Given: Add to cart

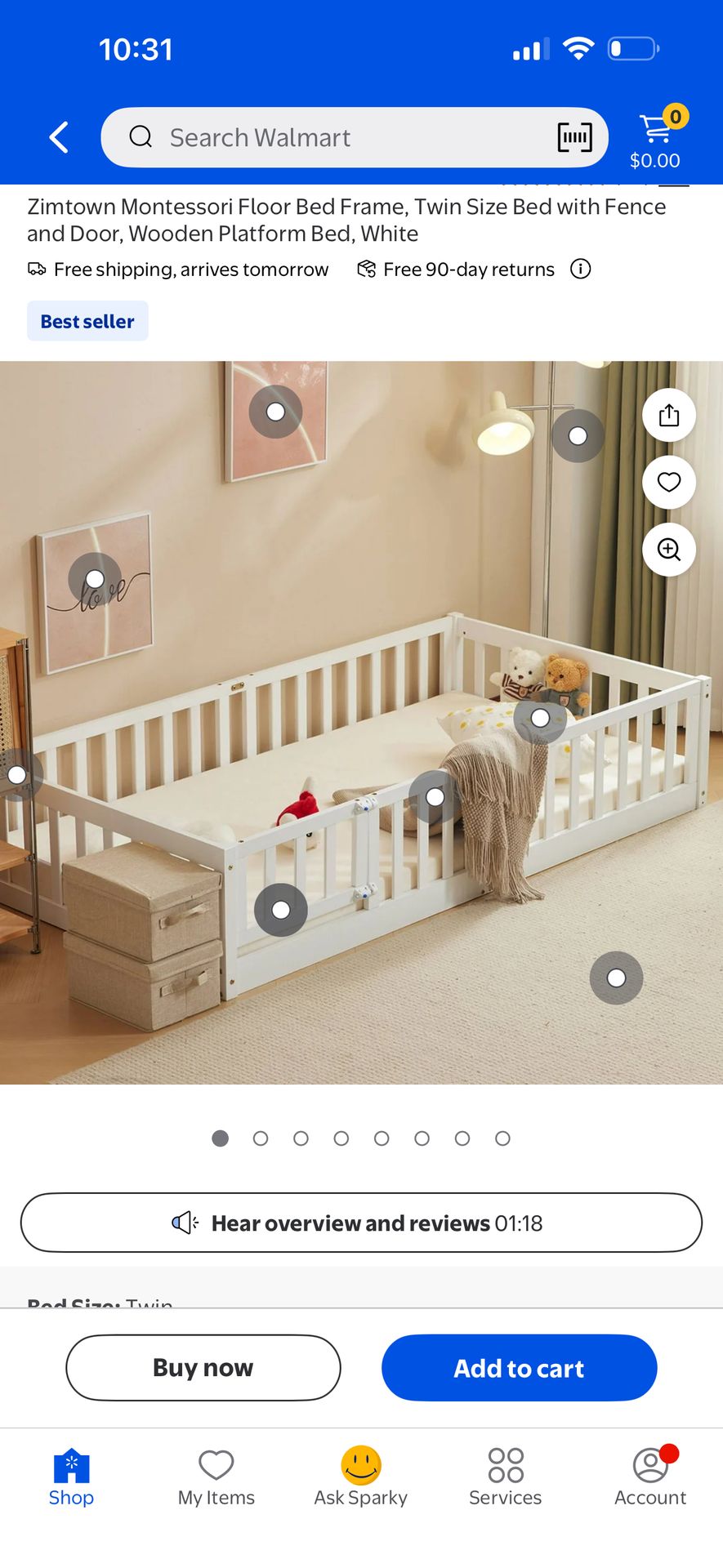Looking at the screenshot, I should (519, 1368).
